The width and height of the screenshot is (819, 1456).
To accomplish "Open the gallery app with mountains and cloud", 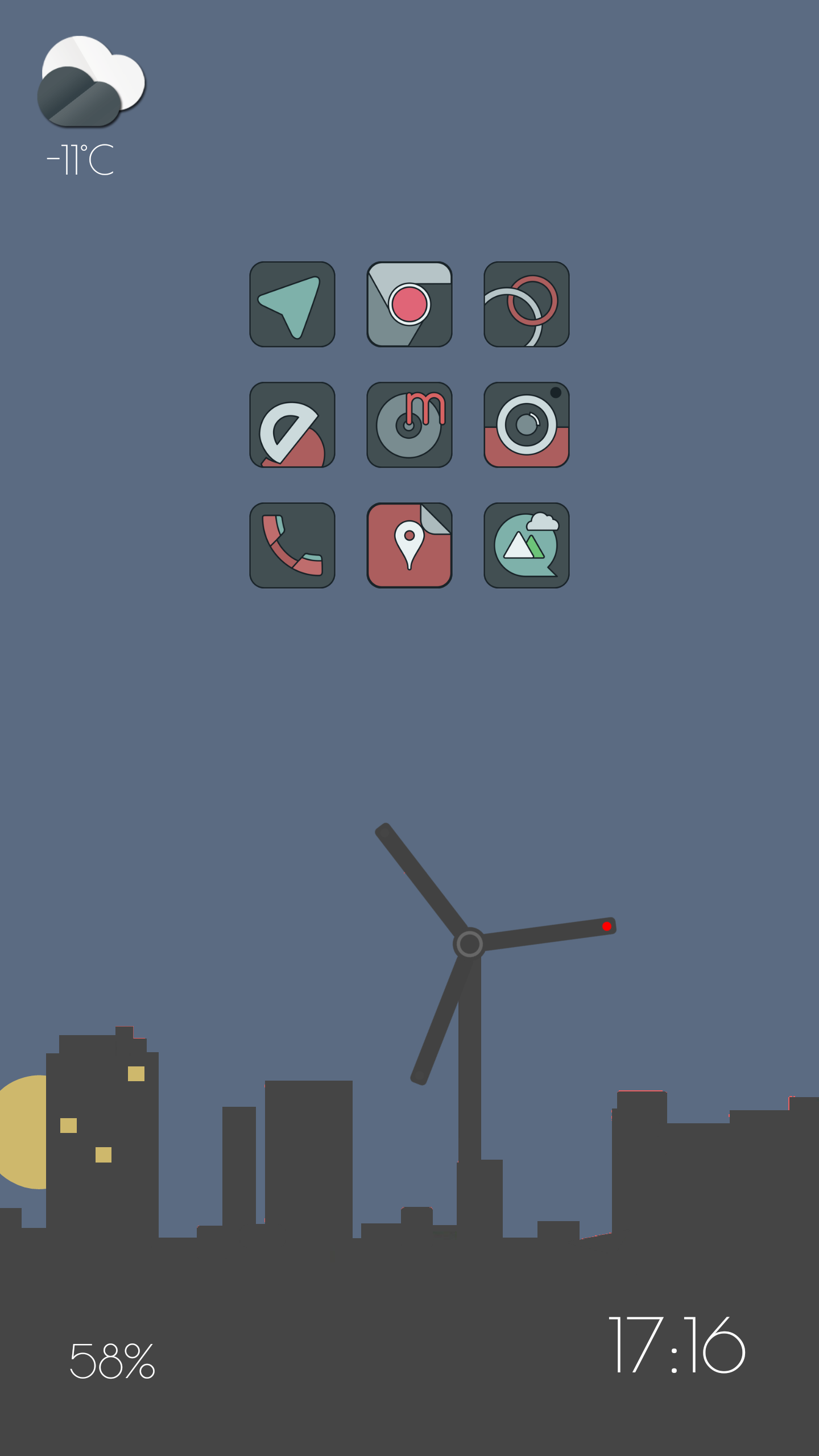I will tap(527, 545).
